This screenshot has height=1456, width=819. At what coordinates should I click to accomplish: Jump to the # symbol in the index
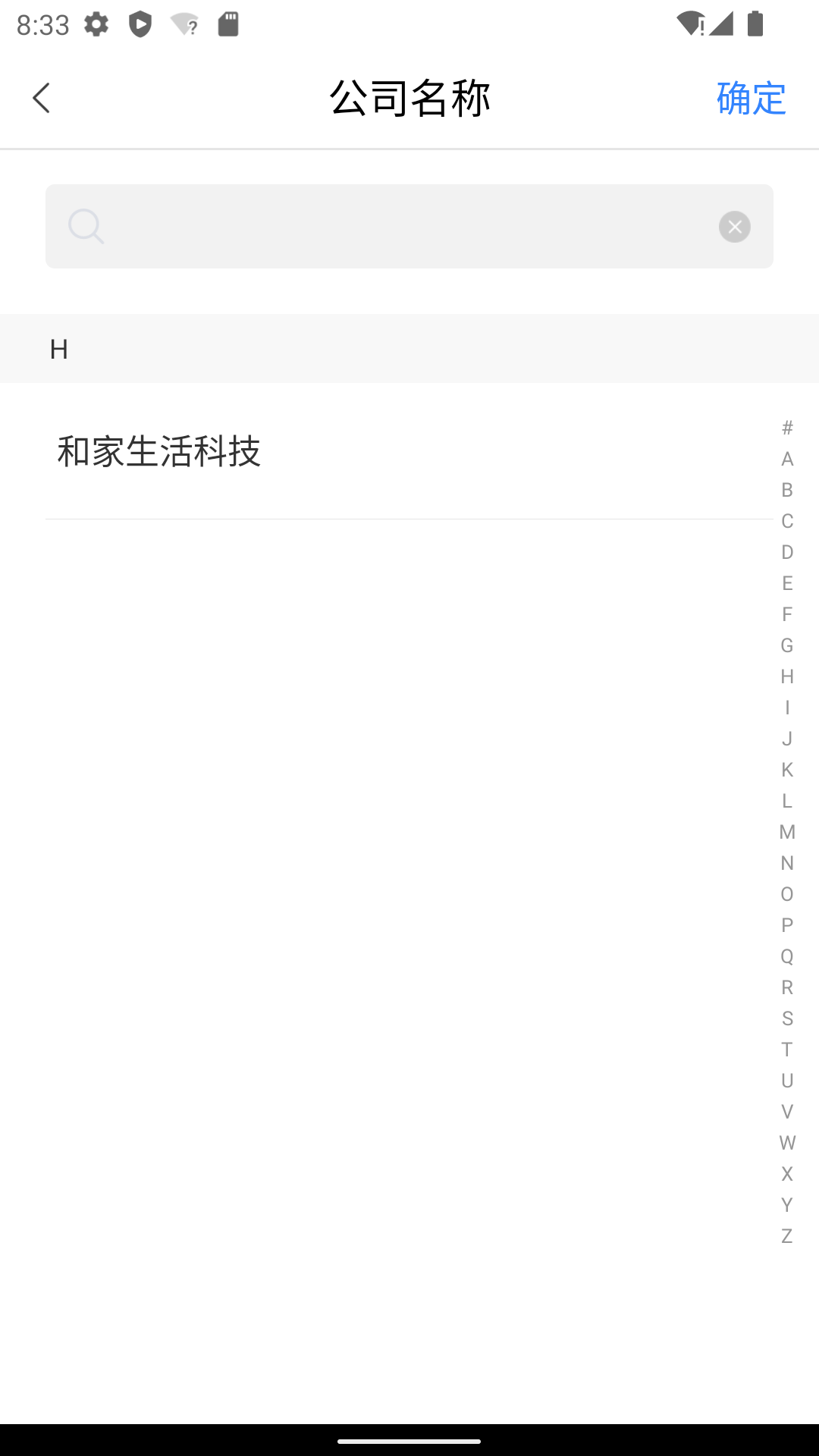click(787, 428)
